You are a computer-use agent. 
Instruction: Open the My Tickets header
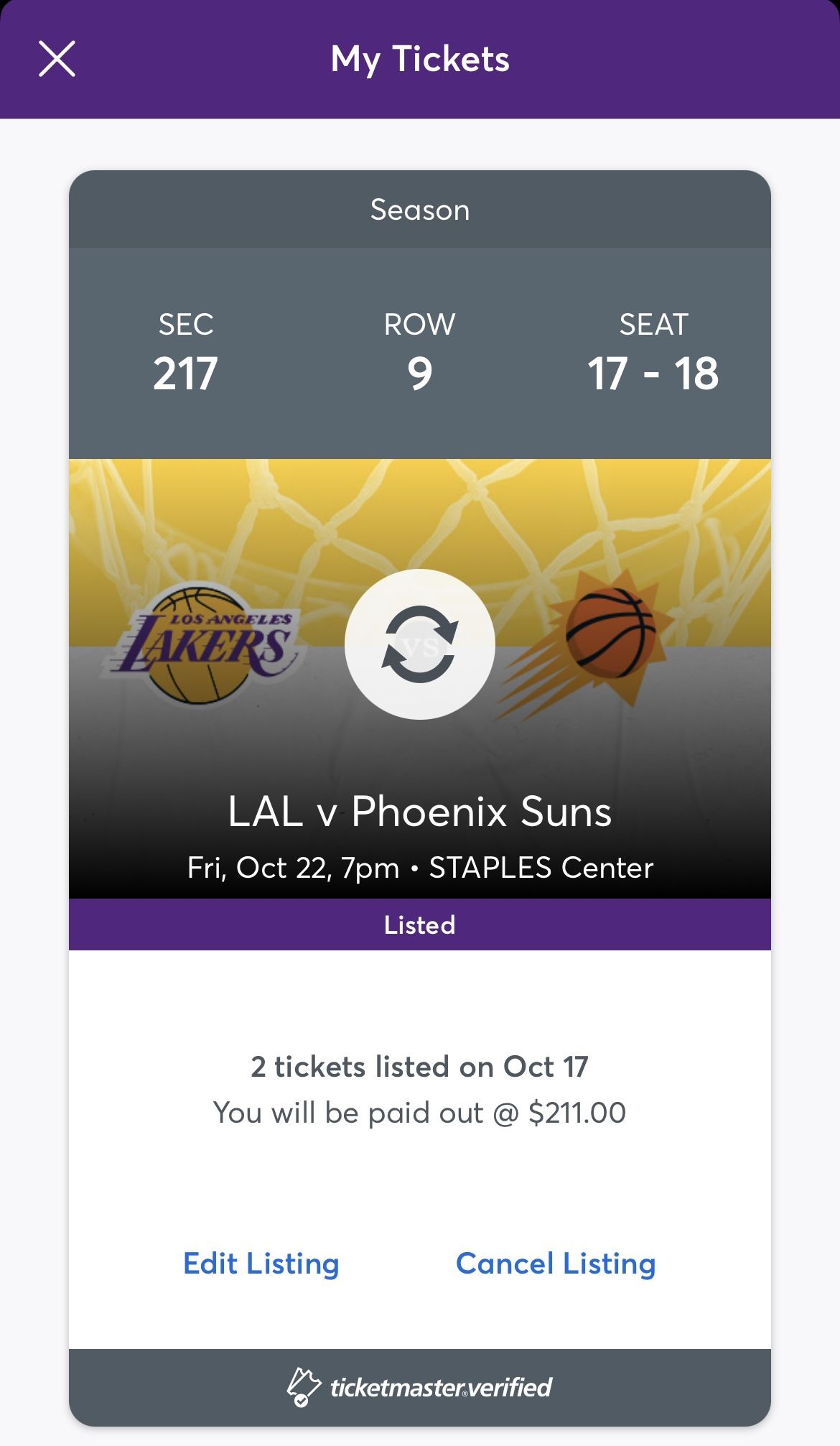tap(419, 60)
